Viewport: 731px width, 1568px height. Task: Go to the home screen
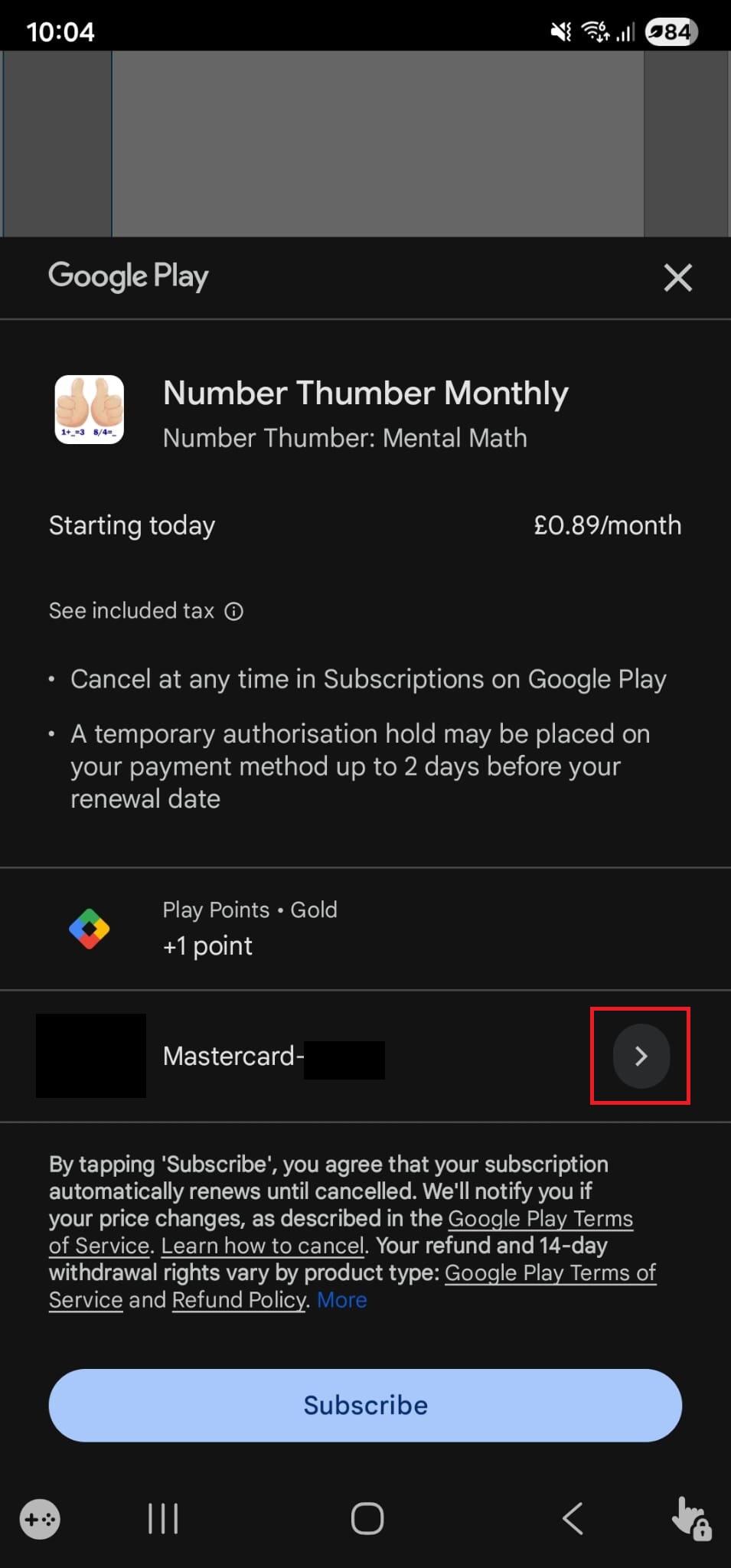pos(367,1518)
